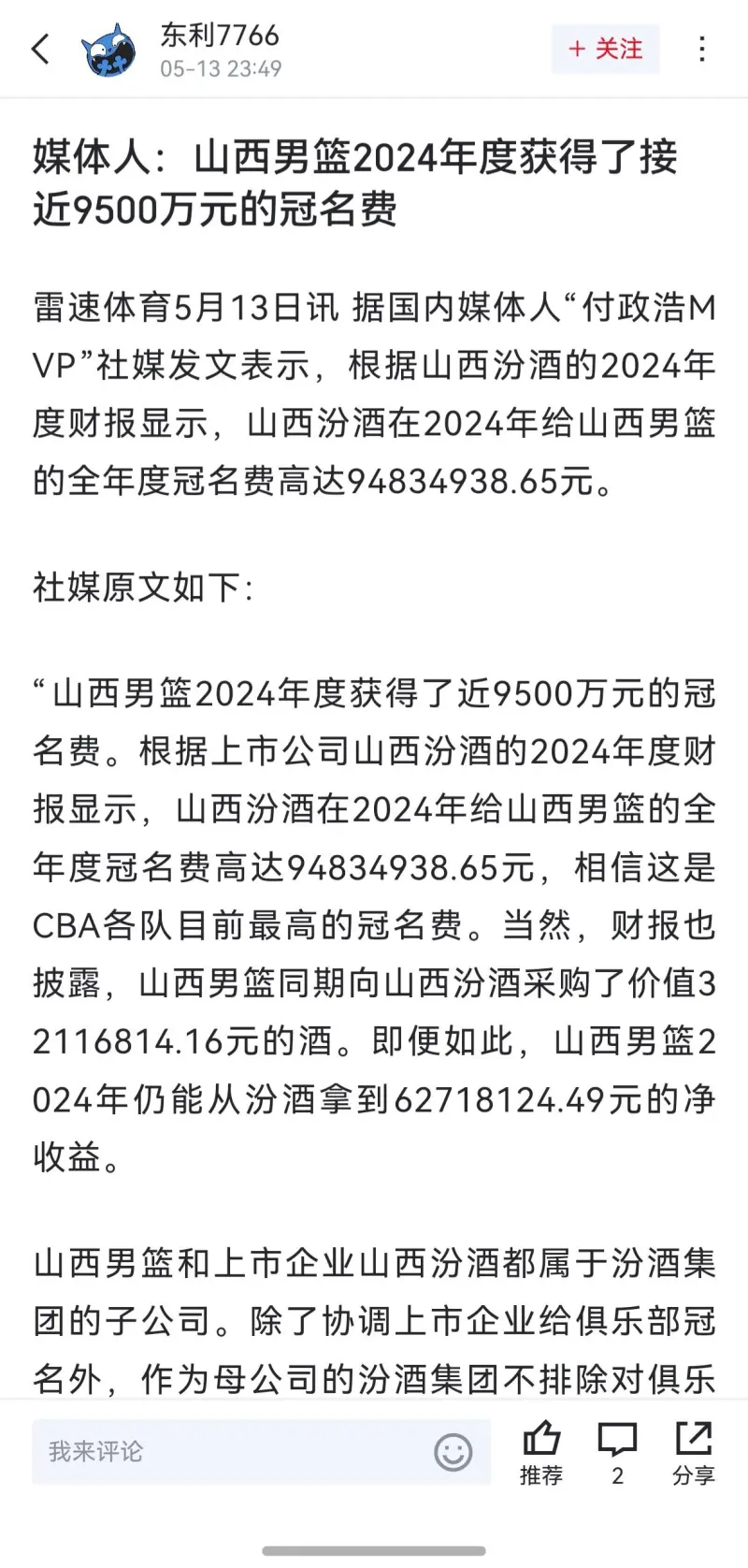
Task: Share this article via 分享
Action: point(693,1452)
